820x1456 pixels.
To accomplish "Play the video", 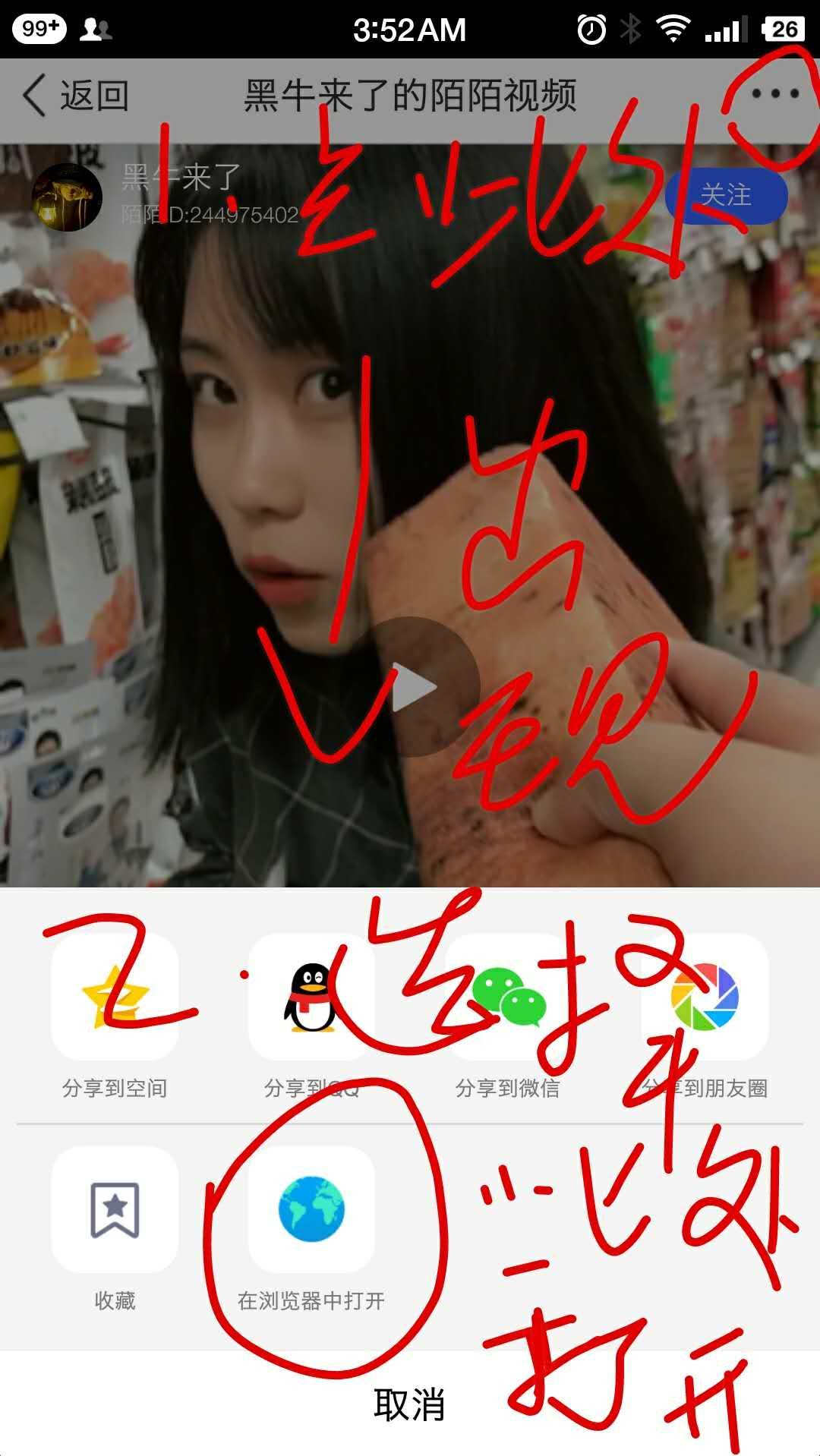I will tap(410, 687).
